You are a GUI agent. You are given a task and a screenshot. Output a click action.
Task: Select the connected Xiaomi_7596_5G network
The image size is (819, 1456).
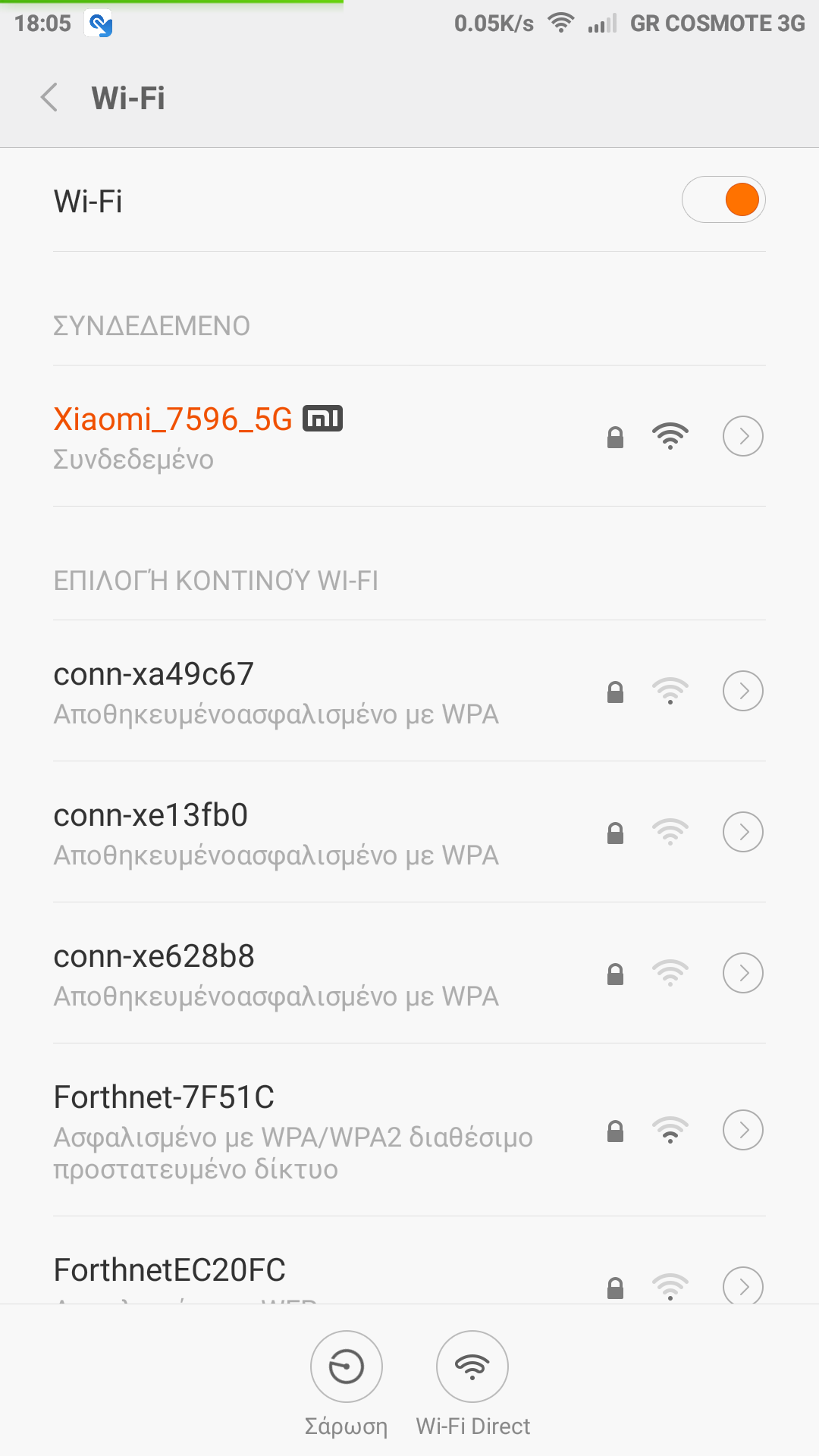pos(303,436)
